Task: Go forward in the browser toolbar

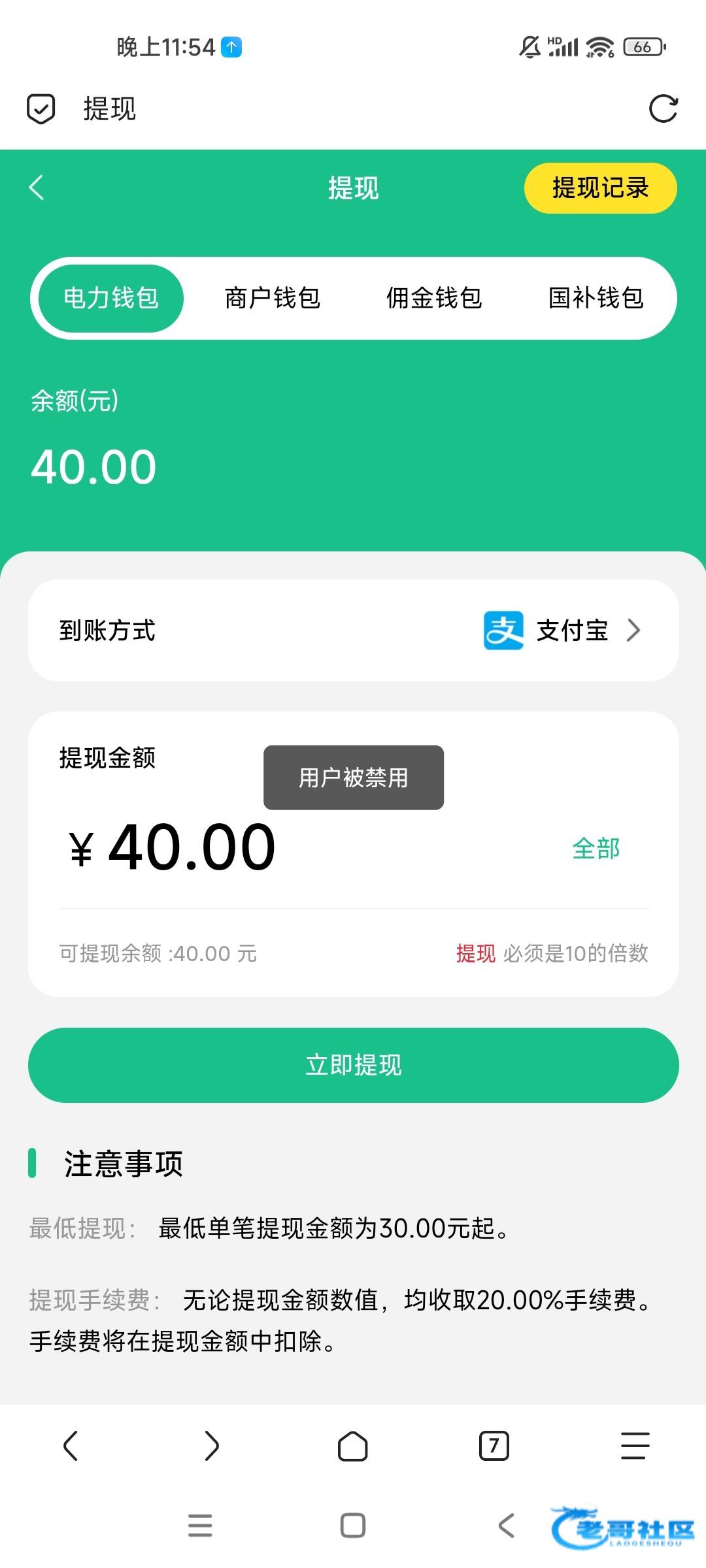Action: pyautogui.click(x=211, y=1445)
